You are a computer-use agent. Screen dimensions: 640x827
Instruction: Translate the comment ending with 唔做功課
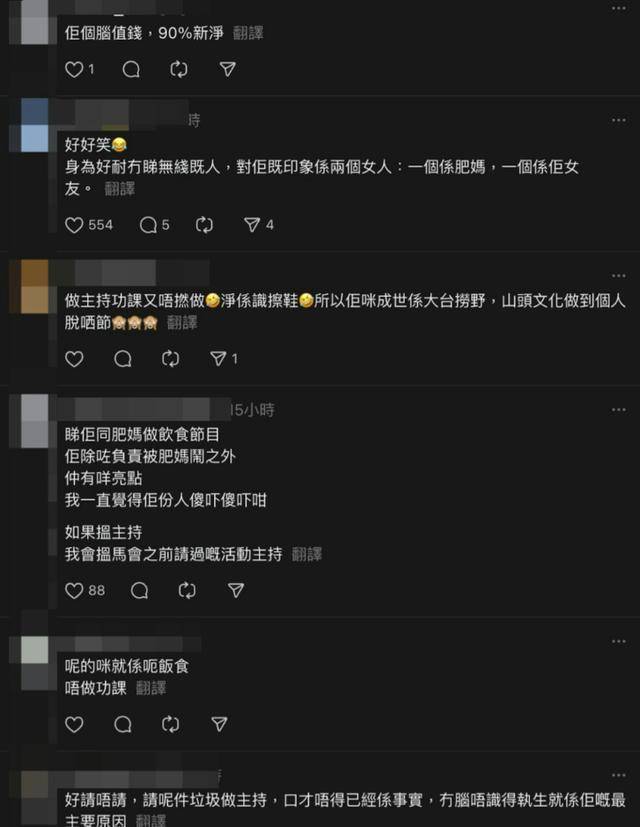pos(151,688)
